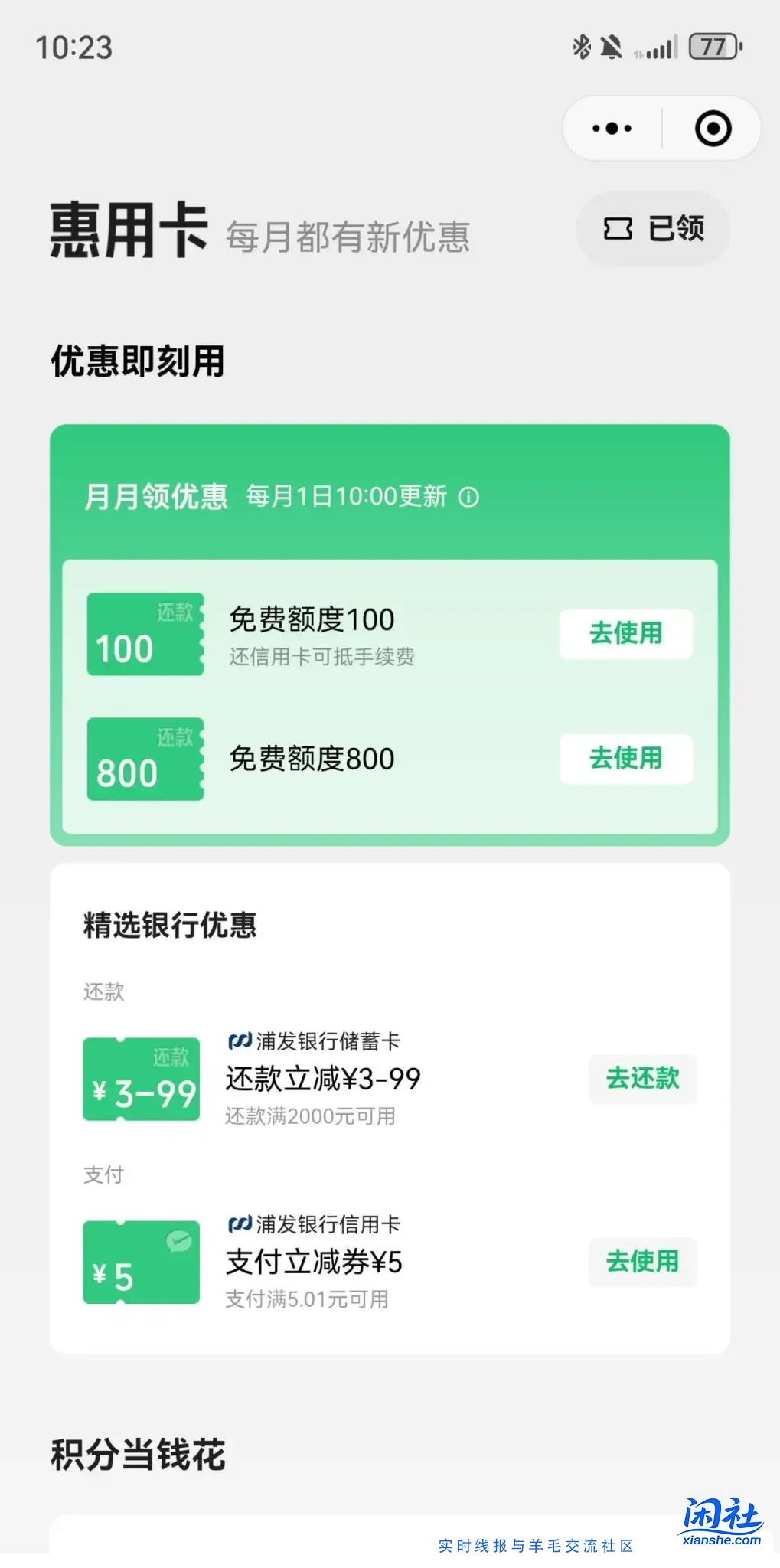Tap the battery indicator in the status bar
Viewport: 780px width, 1568px height.
712,47
